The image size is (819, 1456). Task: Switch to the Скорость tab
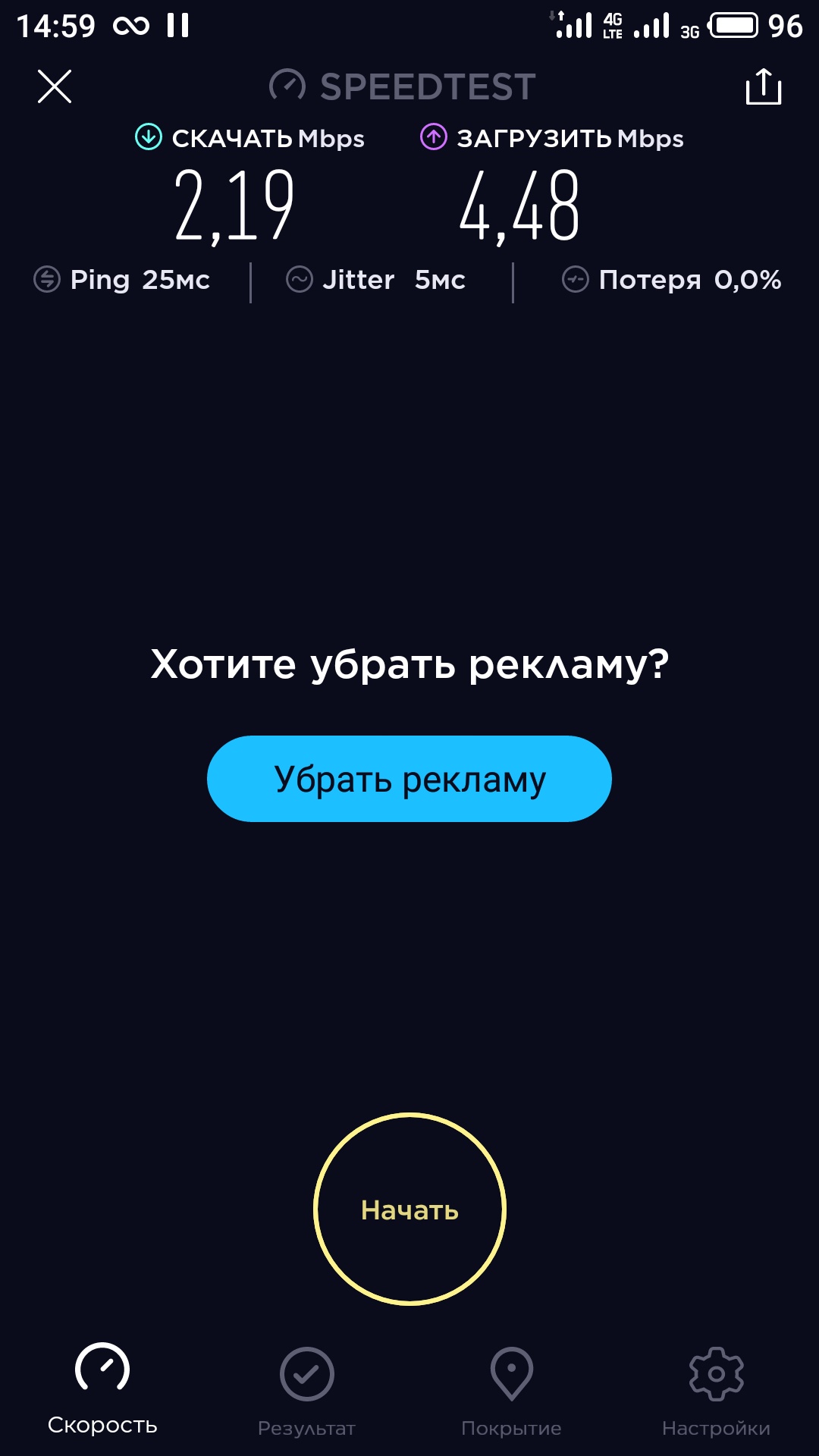pyautogui.click(x=102, y=1389)
